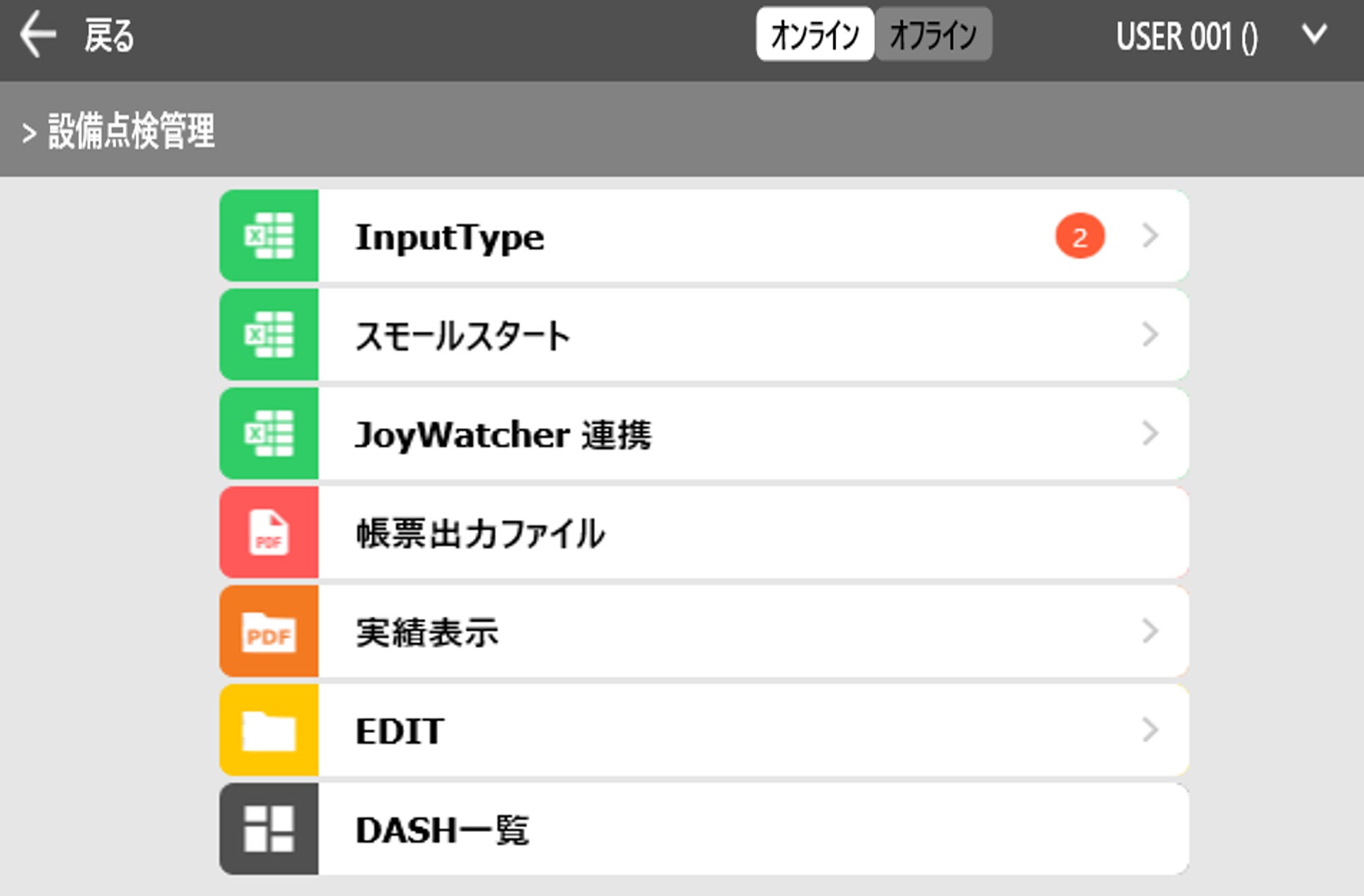Open the EDIT folder

pos(704,730)
